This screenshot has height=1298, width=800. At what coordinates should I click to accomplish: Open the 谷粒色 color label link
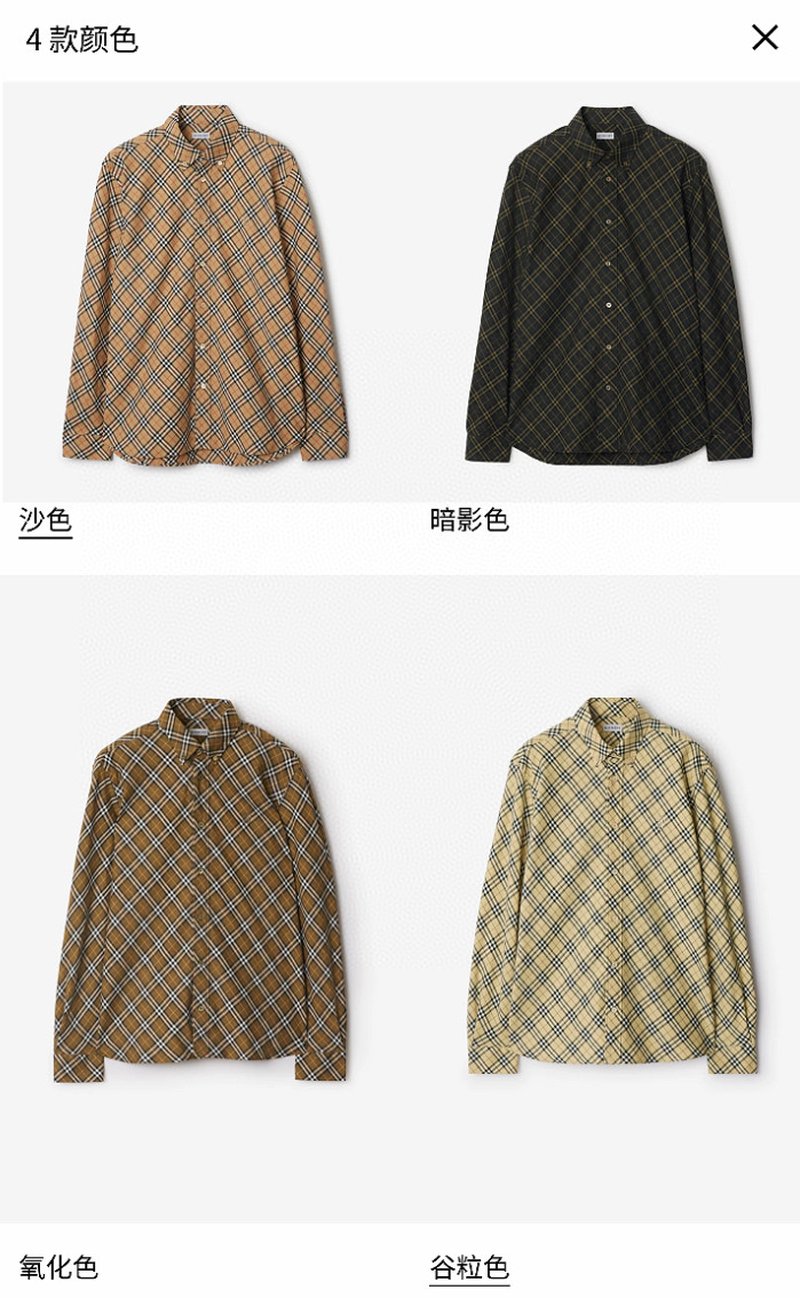469,1268
